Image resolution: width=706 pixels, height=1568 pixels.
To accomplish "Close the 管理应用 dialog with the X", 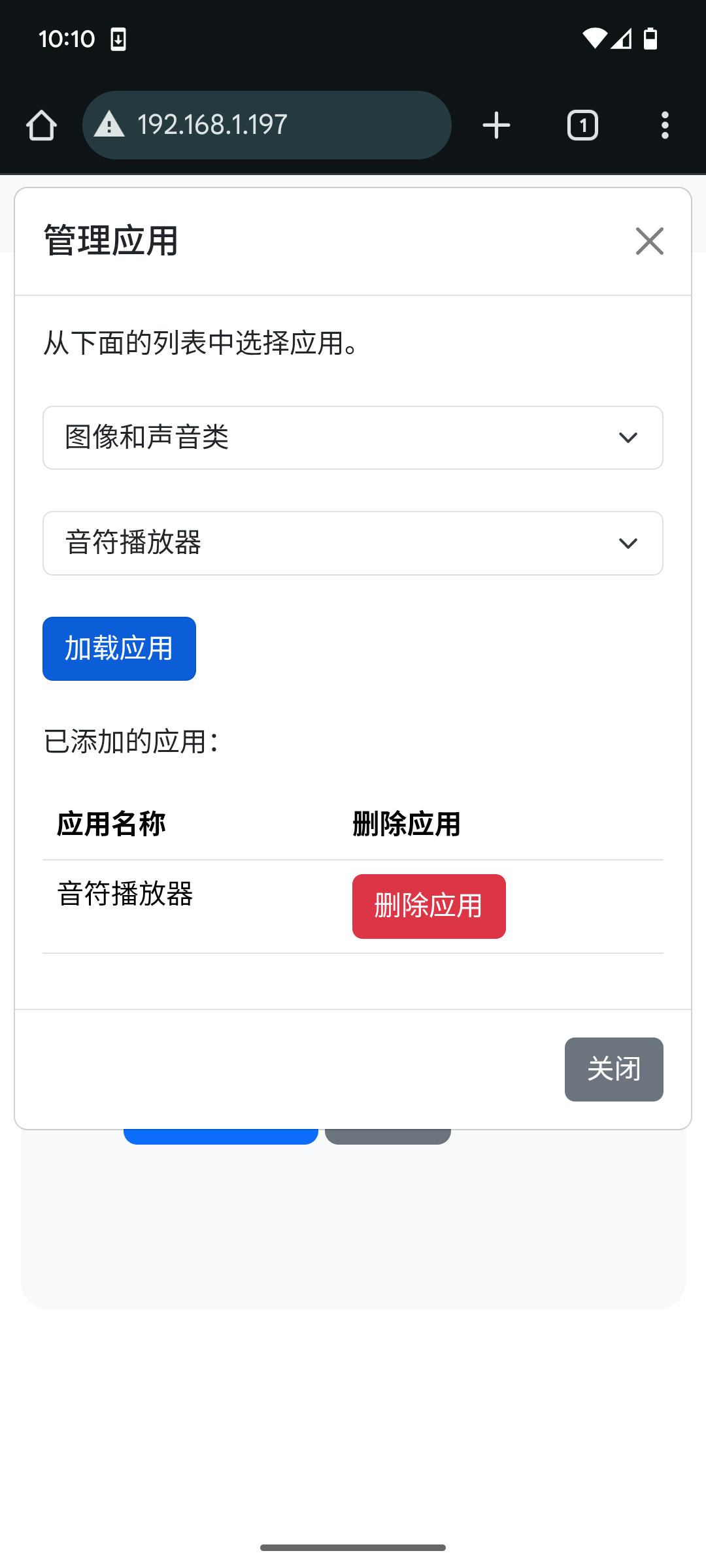I will (650, 241).
